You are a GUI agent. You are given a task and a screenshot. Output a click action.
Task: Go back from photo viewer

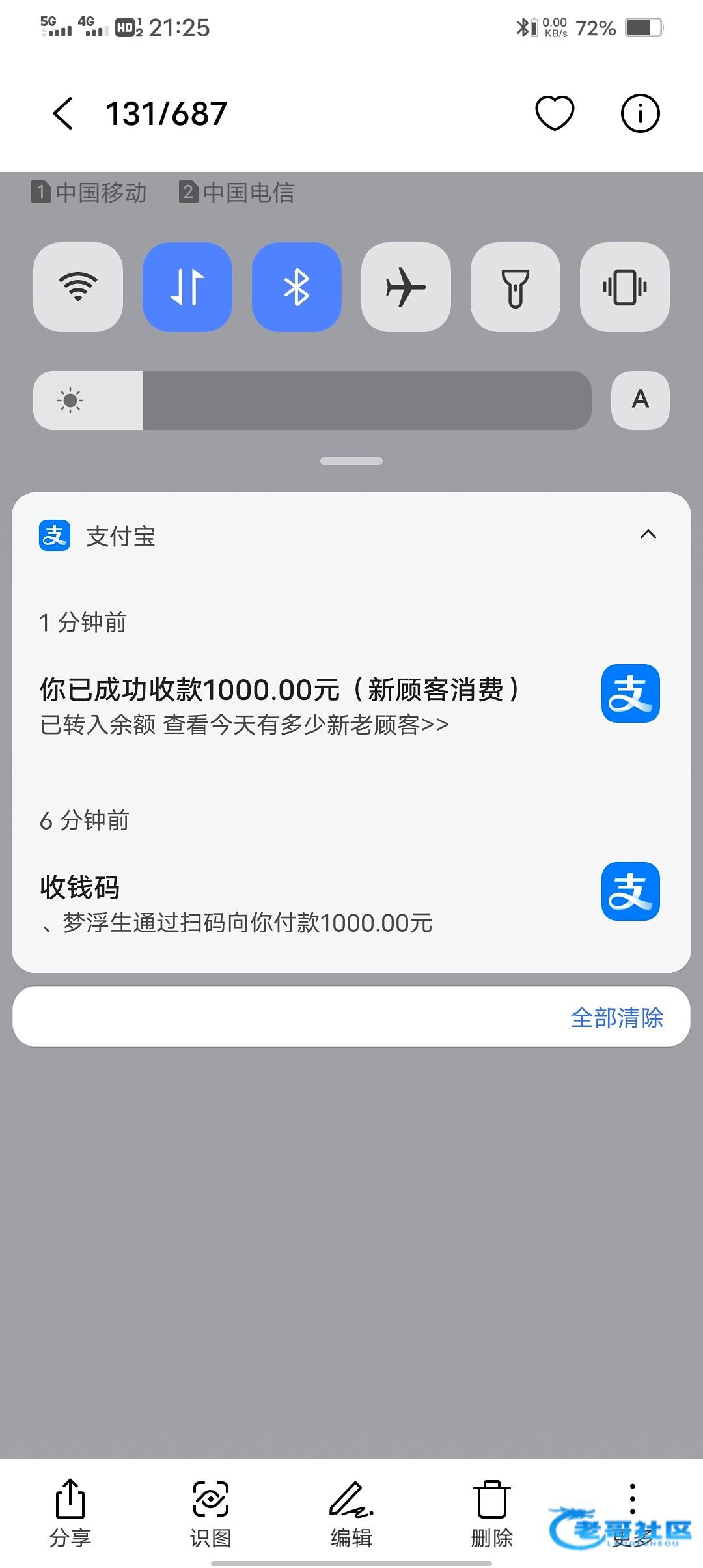point(62,114)
